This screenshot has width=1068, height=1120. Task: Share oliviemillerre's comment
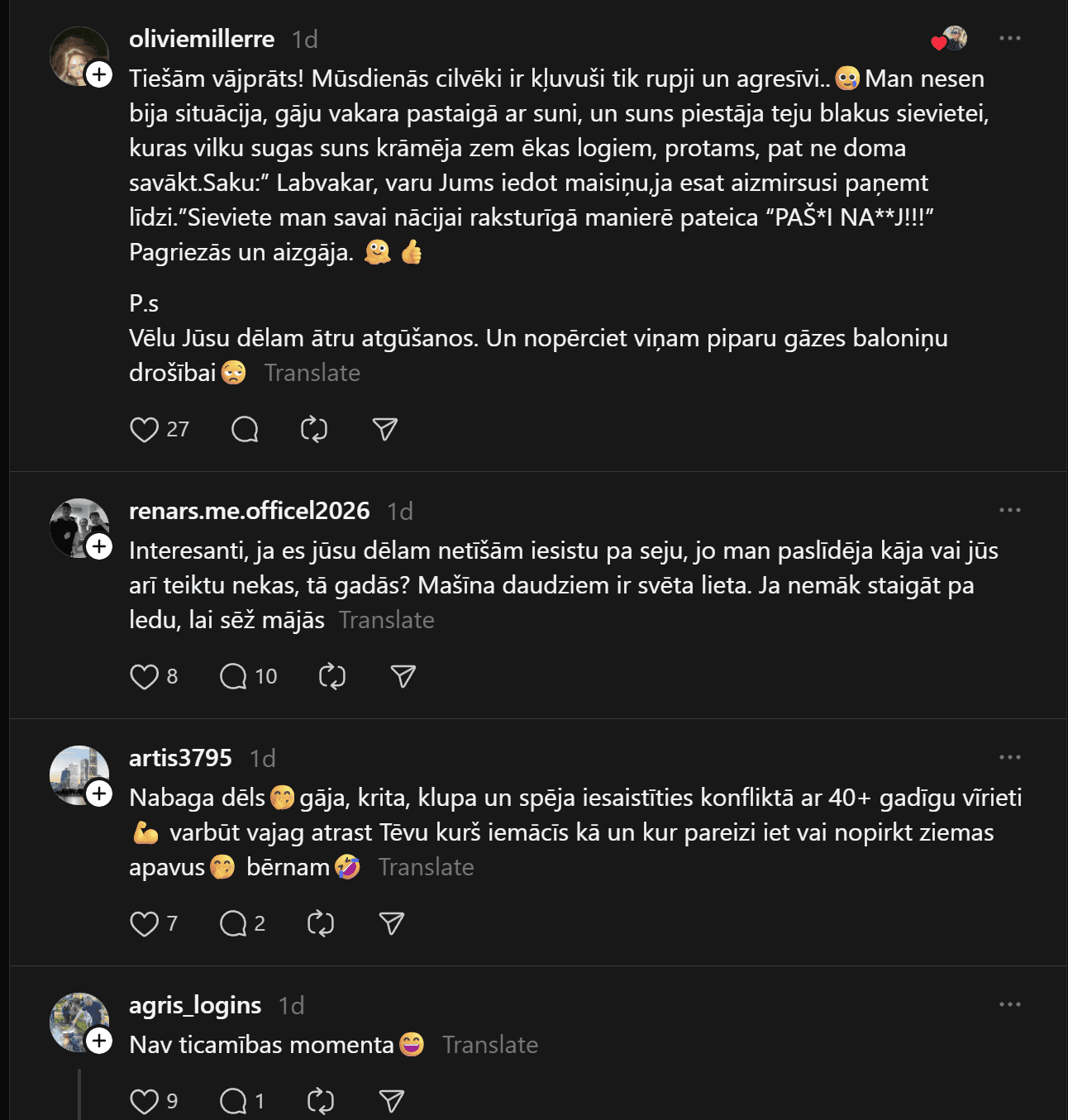coord(384,430)
